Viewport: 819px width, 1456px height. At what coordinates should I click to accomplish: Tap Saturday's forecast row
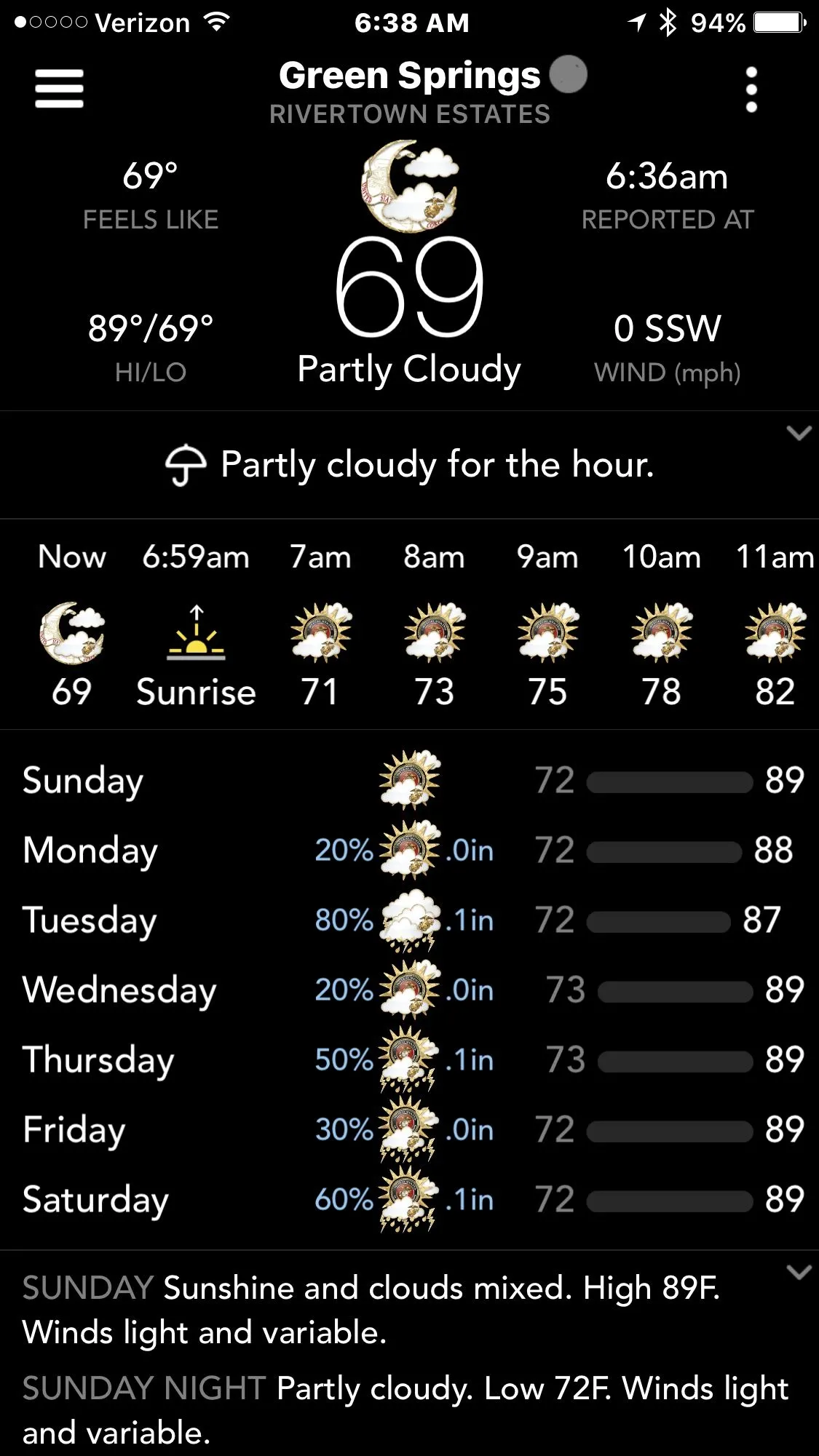[409, 1199]
